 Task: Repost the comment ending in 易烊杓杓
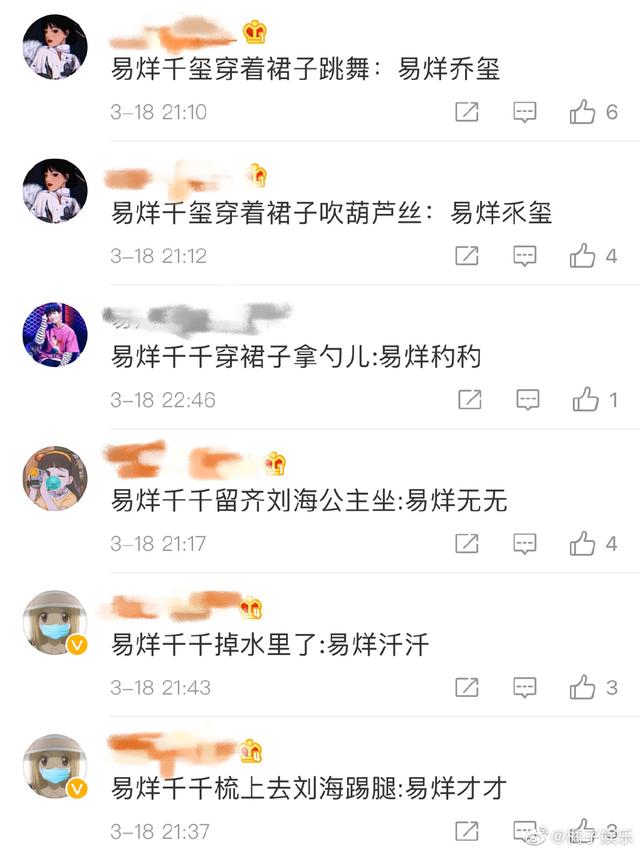[469, 400]
